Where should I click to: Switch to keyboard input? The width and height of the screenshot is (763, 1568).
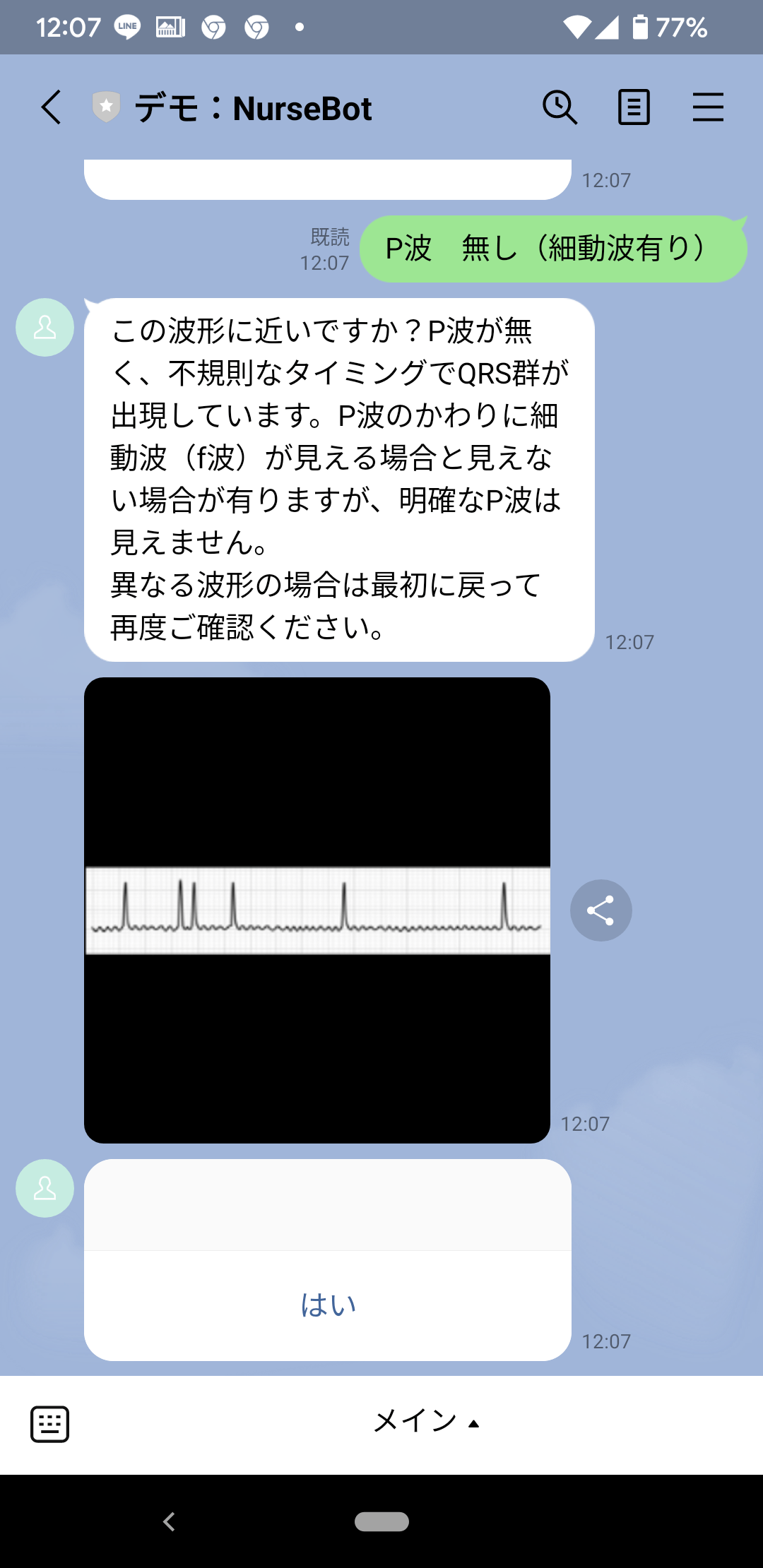(x=49, y=1424)
